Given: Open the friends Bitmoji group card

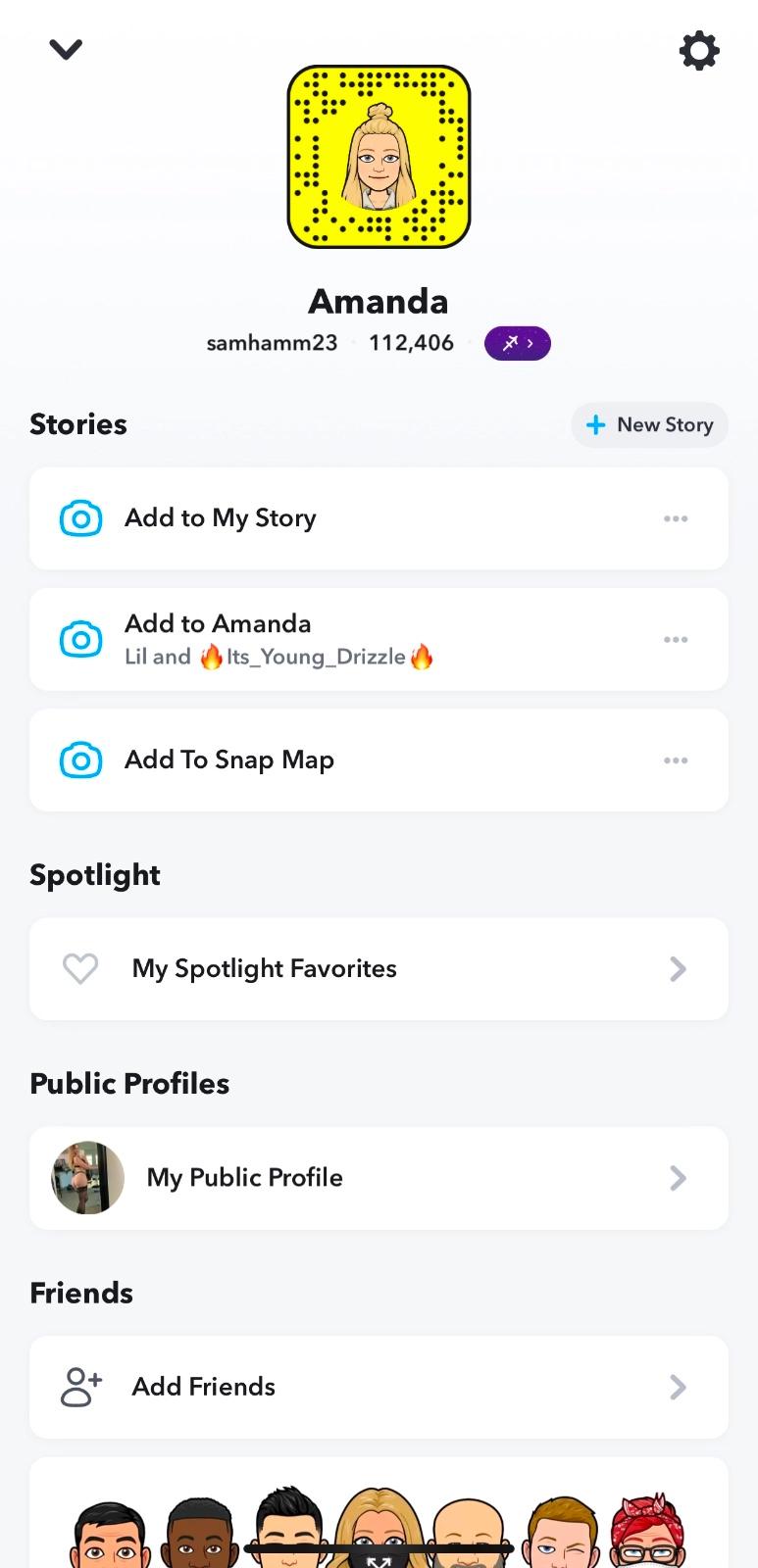Looking at the screenshot, I should click(x=379, y=1519).
